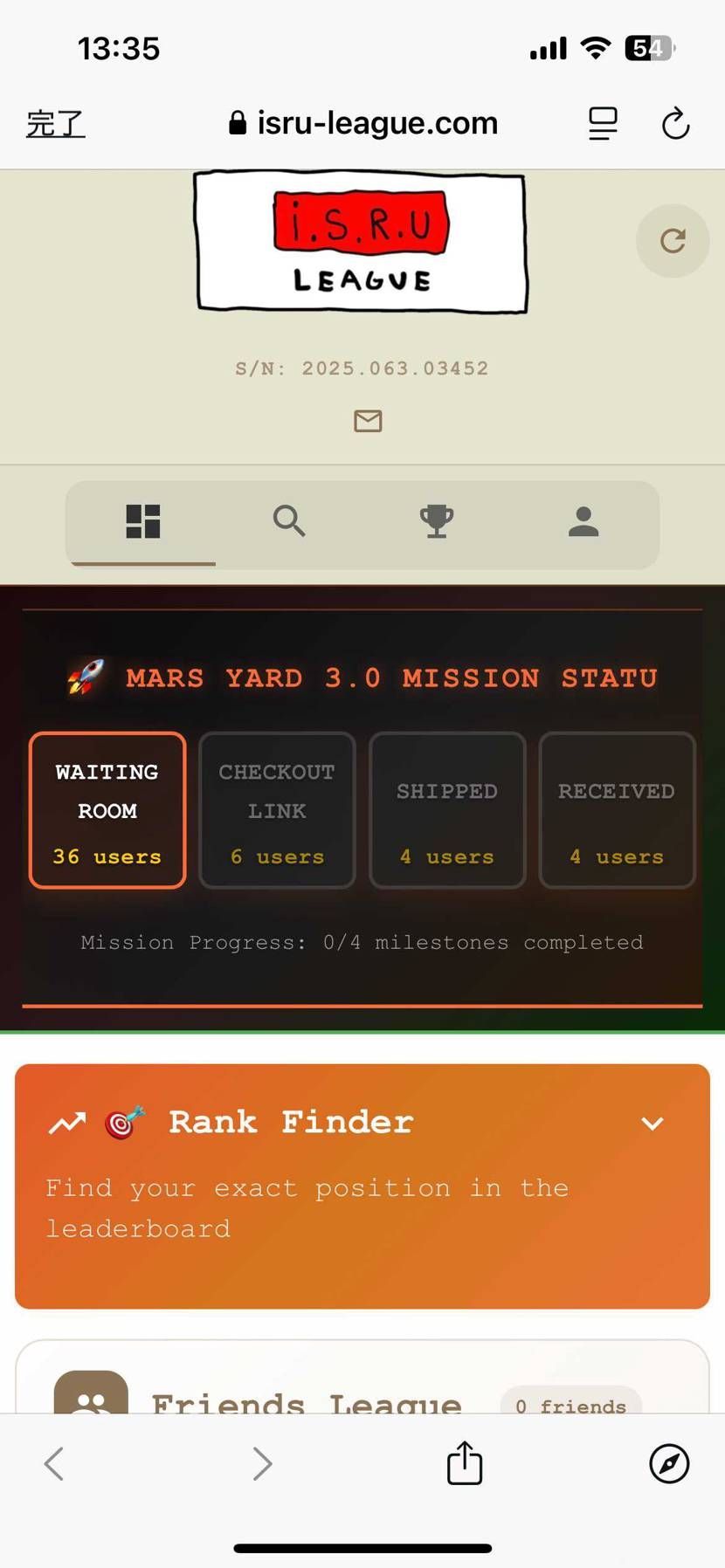
Task: View the Shipped status card
Action: (x=447, y=810)
